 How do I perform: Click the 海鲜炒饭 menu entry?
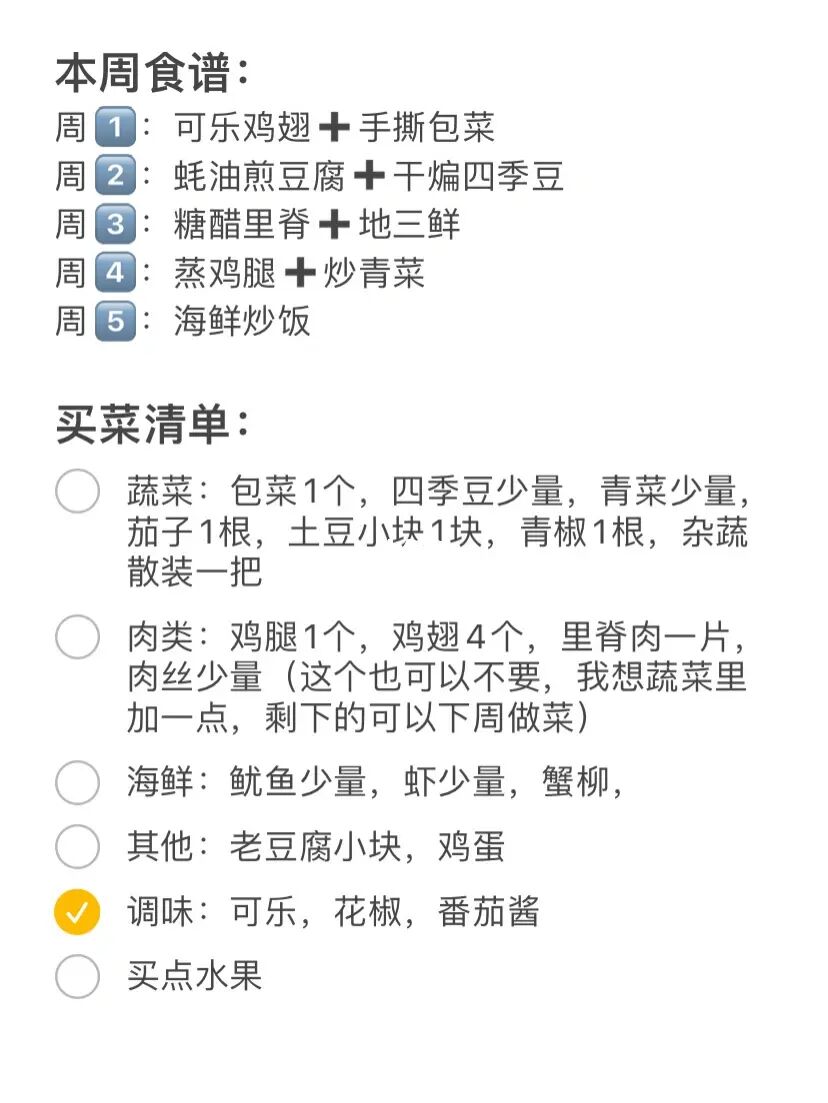tap(240, 321)
